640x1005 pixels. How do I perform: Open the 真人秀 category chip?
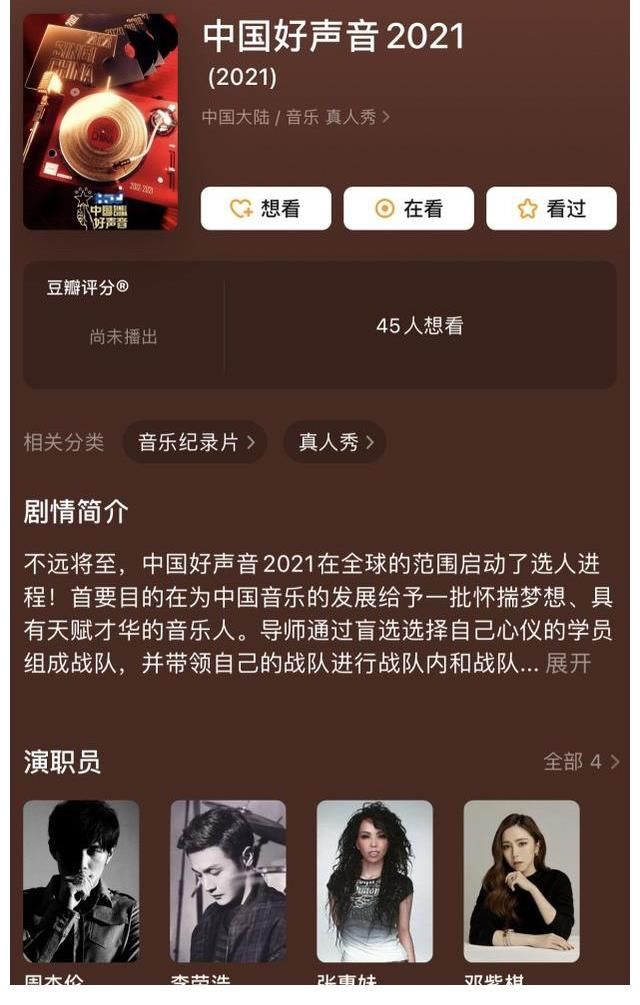335,442
